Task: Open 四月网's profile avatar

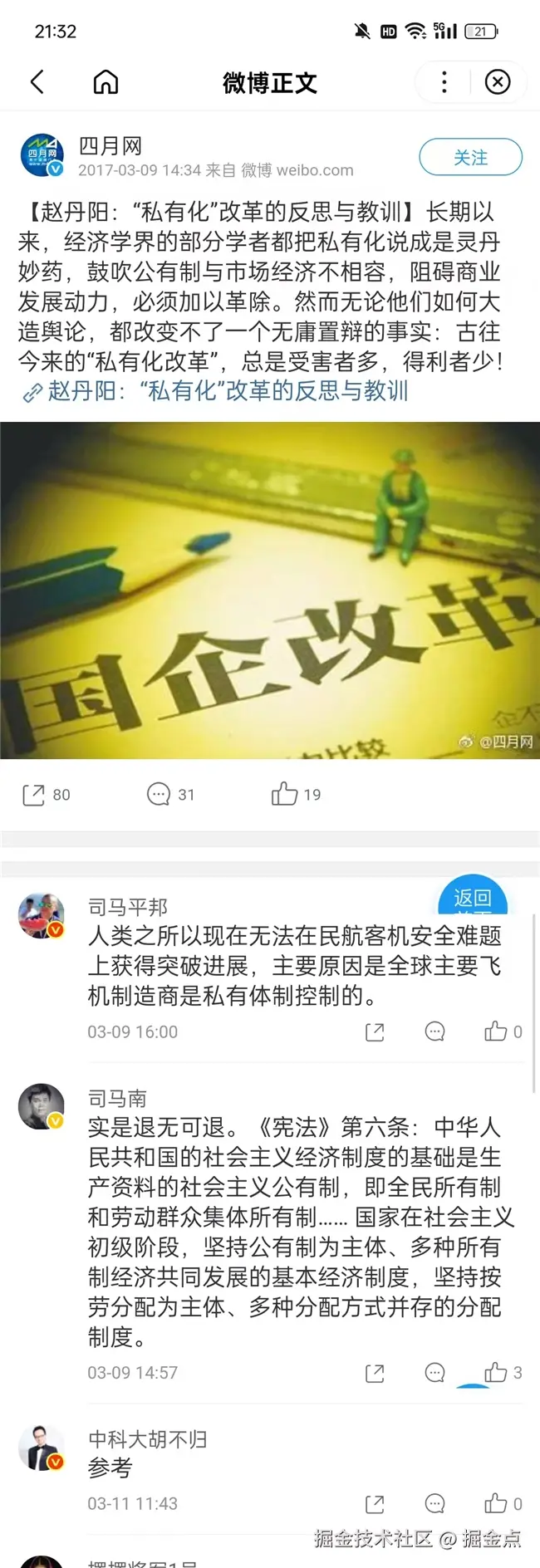Action: click(x=42, y=155)
